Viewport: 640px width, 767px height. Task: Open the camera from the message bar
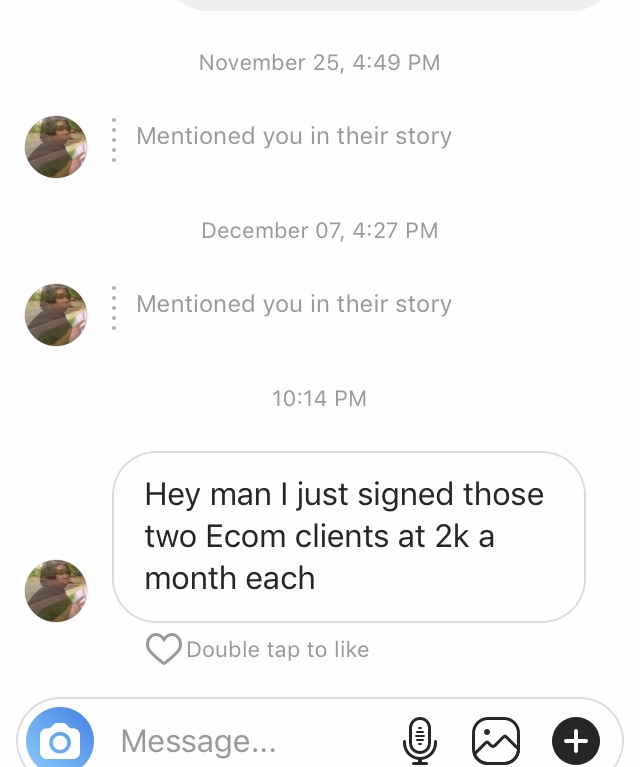click(60, 741)
